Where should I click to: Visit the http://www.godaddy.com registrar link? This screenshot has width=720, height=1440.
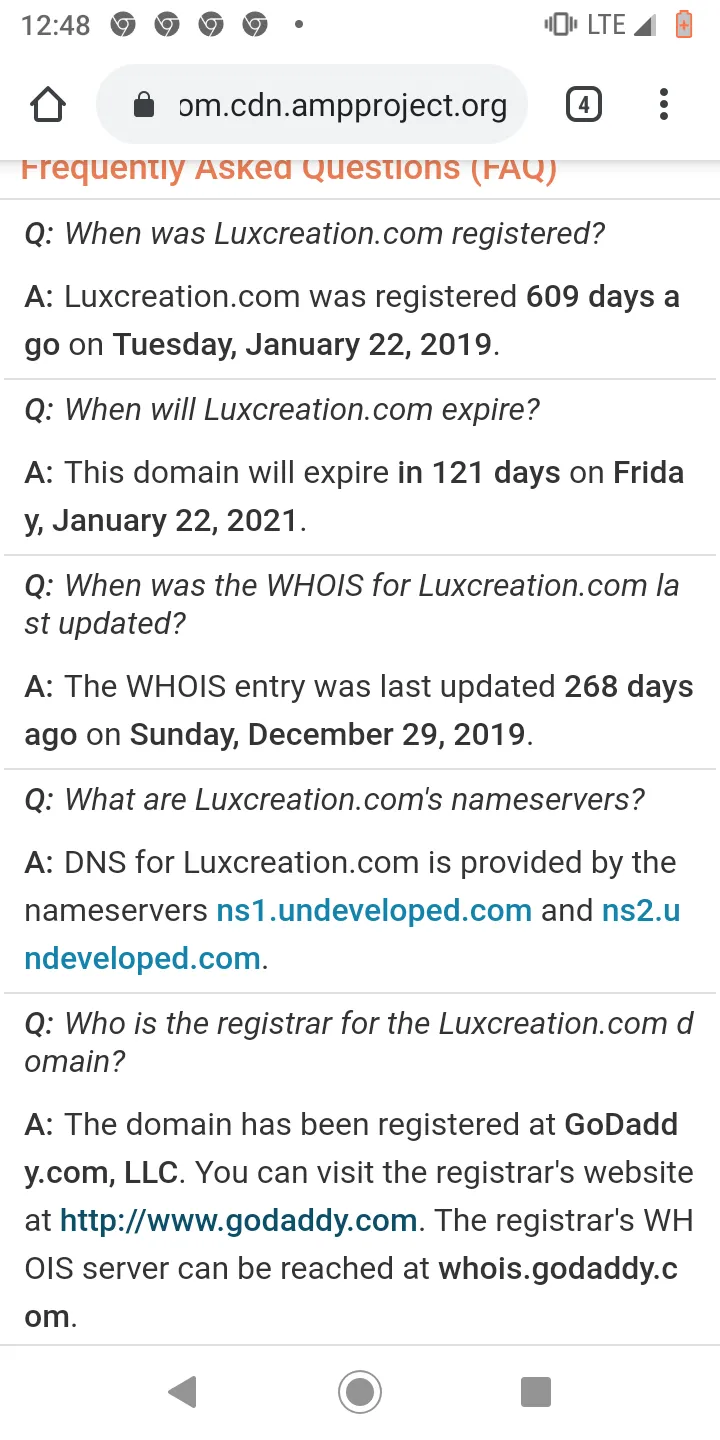(238, 1221)
